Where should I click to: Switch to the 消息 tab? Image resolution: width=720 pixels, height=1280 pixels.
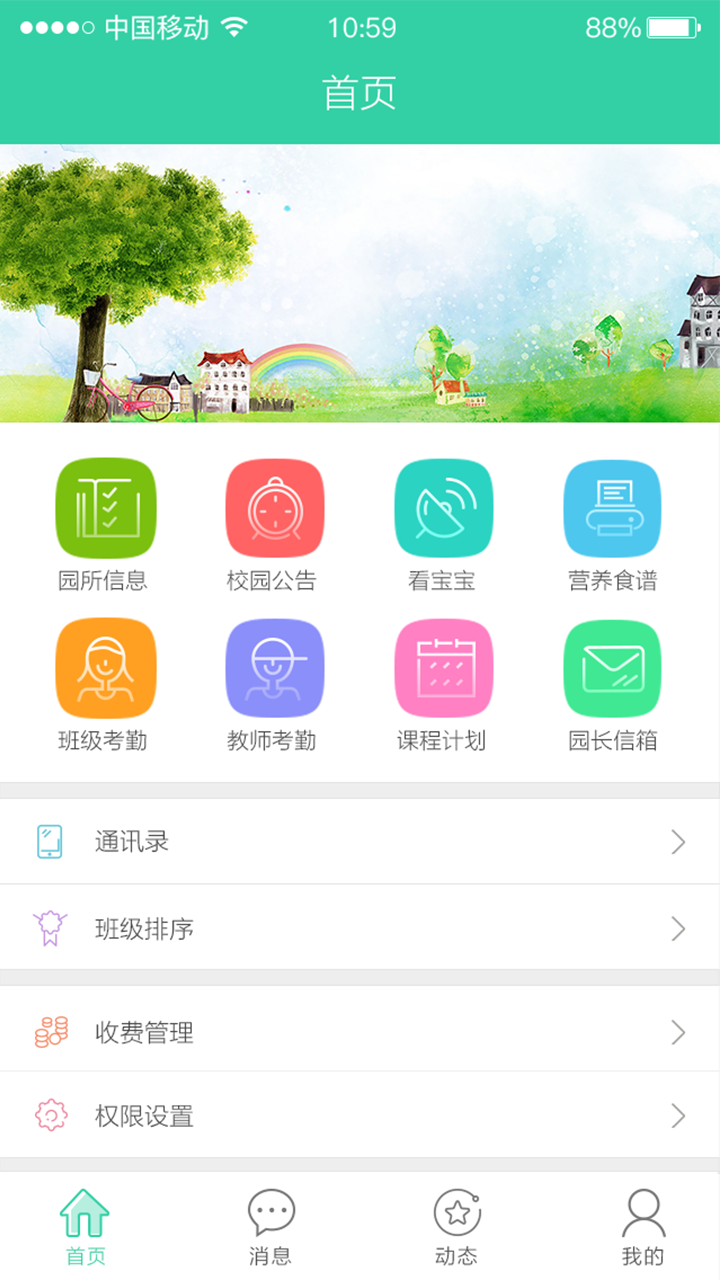[x=270, y=1226]
